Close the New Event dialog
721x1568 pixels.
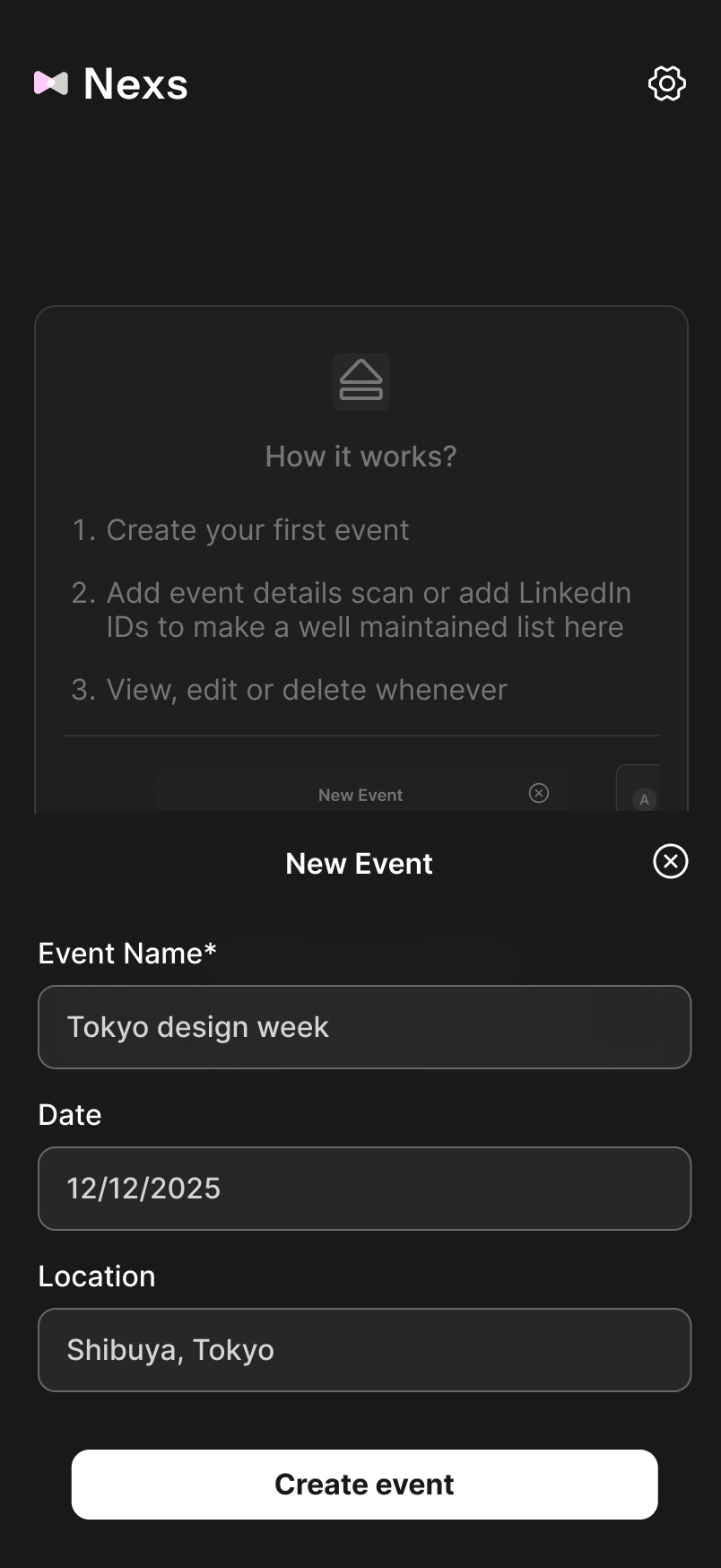coord(670,861)
